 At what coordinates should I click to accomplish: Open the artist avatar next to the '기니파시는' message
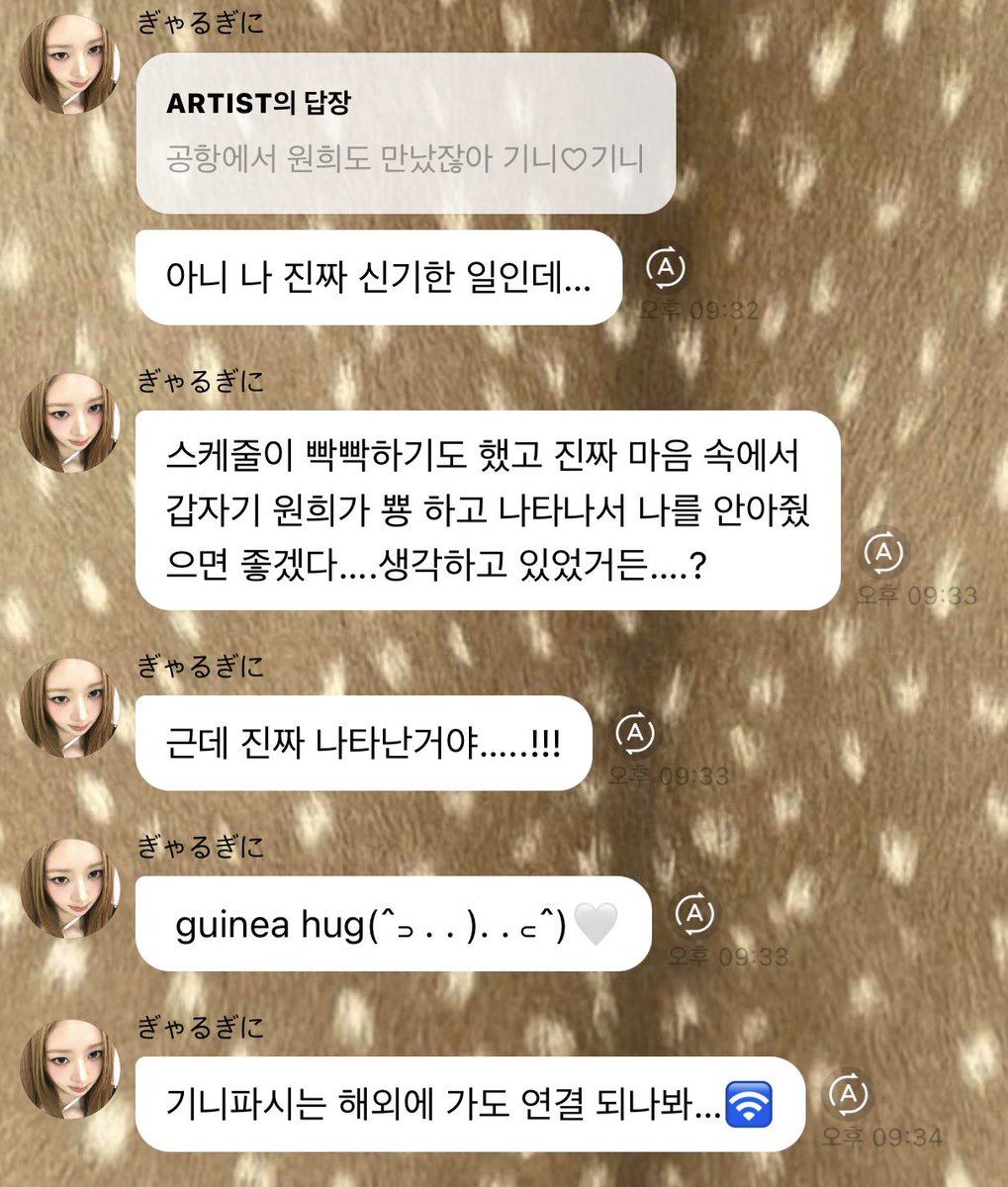[70, 1068]
